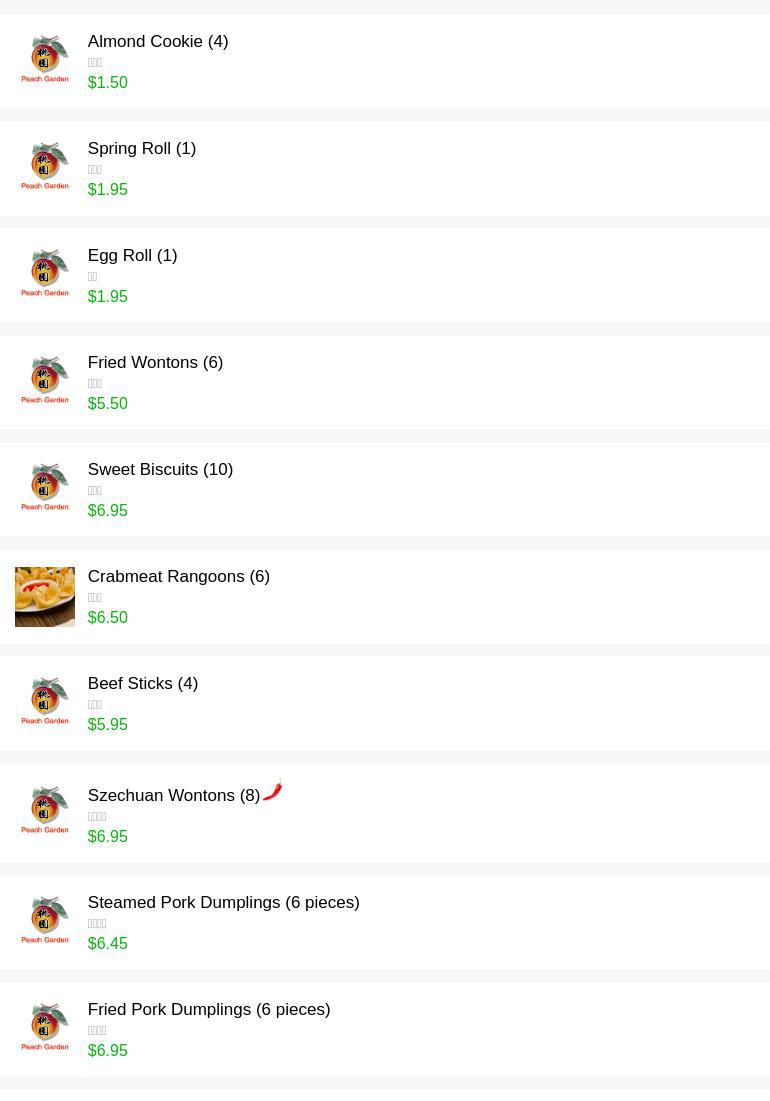Open Fried Pork Dumplings (6 pieces)

[208, 1010]
